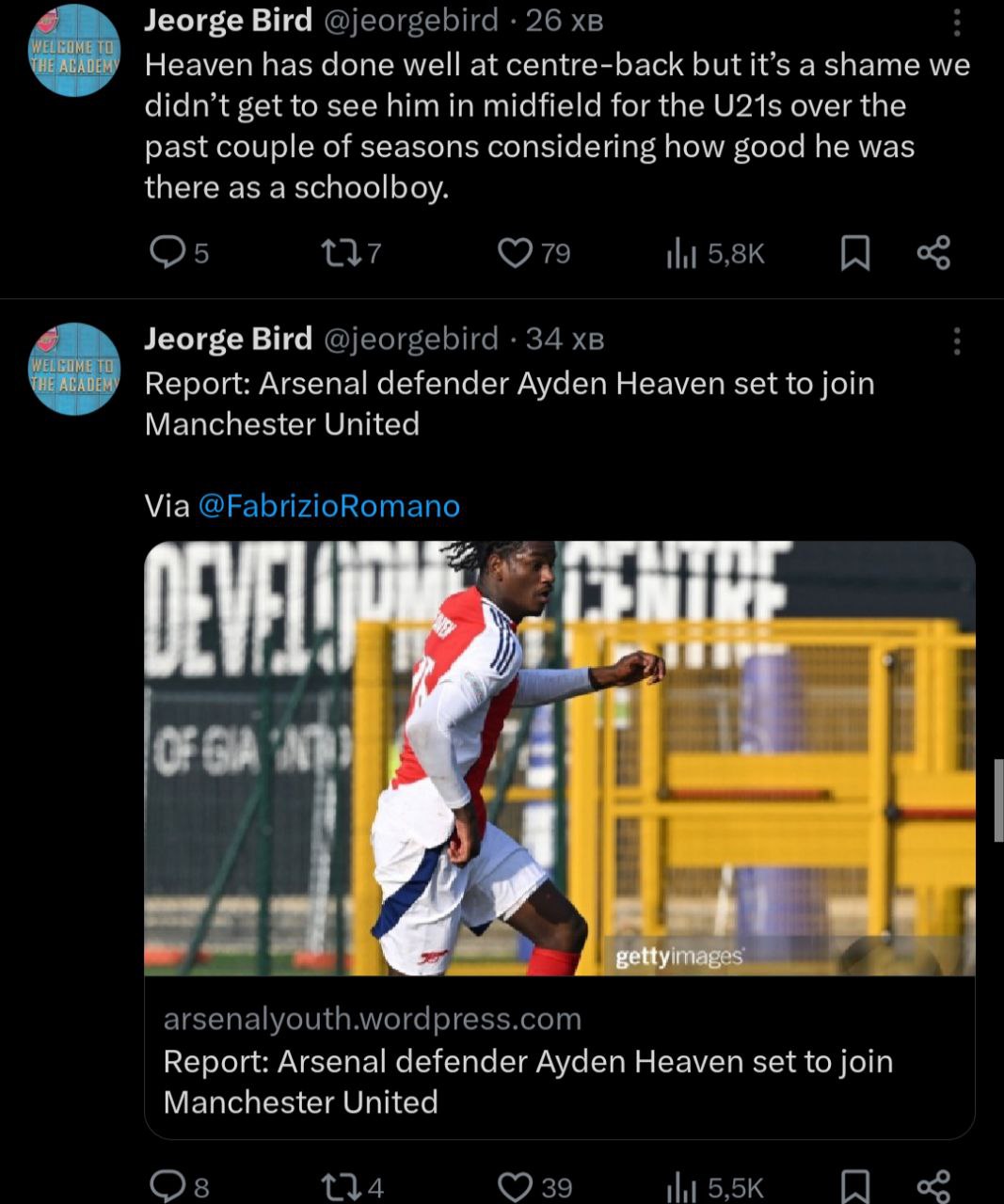Bookmark the Heaven at centre-back tweet

853,252
